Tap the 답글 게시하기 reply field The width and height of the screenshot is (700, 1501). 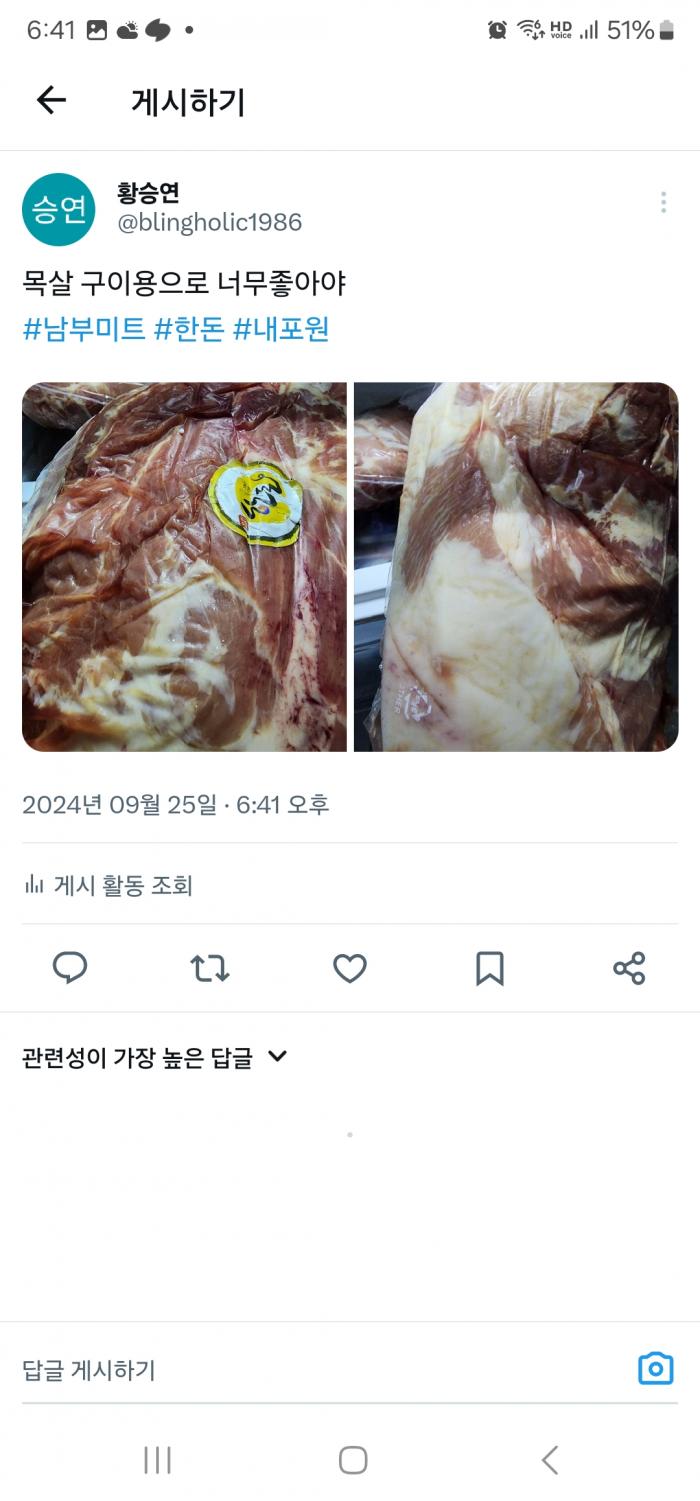[x=300, y=1370]
